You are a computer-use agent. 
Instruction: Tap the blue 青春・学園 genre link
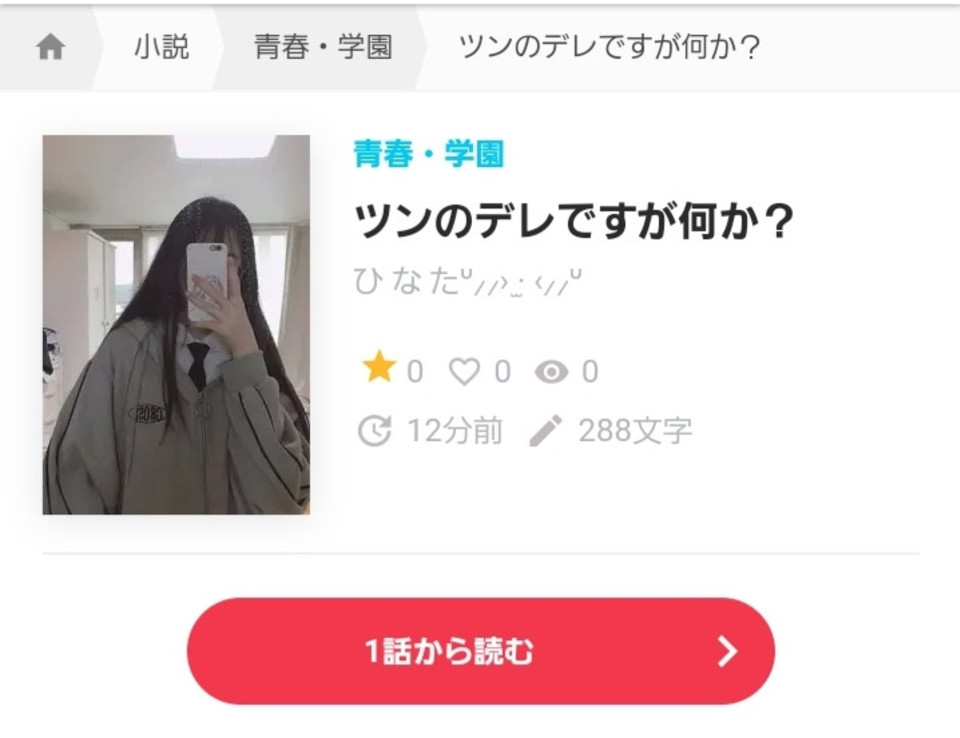tap(428, 154)
